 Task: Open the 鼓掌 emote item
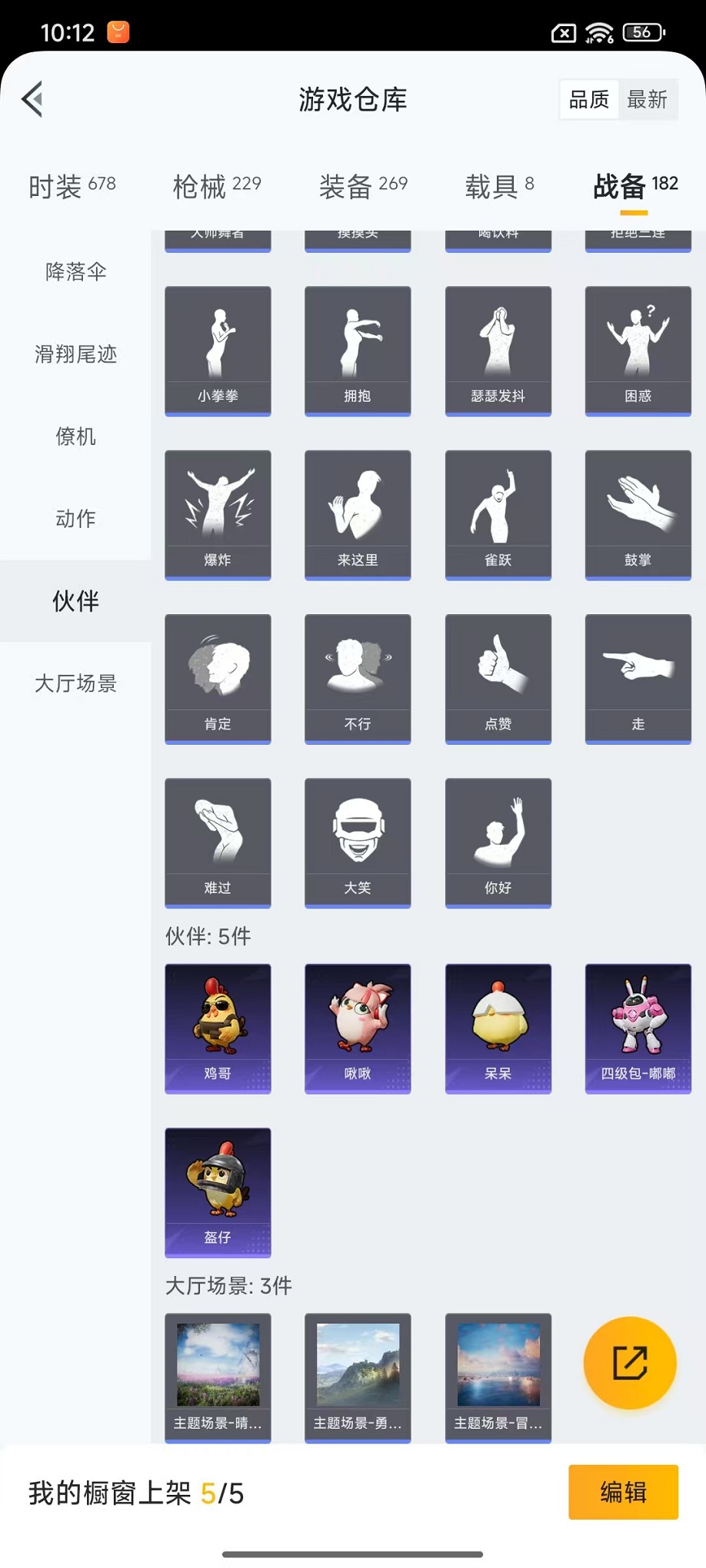coord(638,513)
